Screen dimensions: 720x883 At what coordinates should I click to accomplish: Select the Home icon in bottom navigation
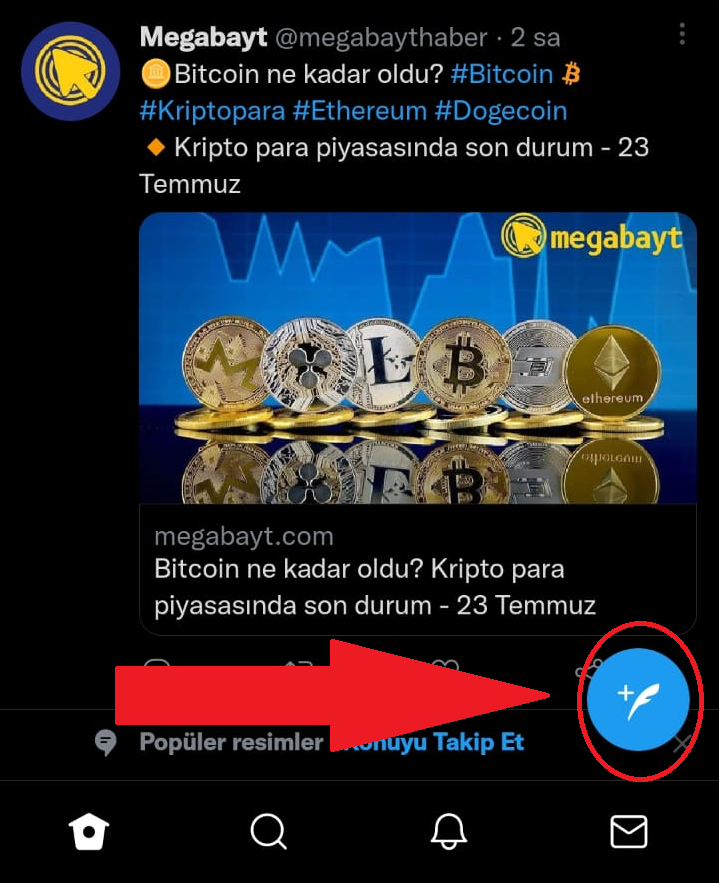pos(89,831)
